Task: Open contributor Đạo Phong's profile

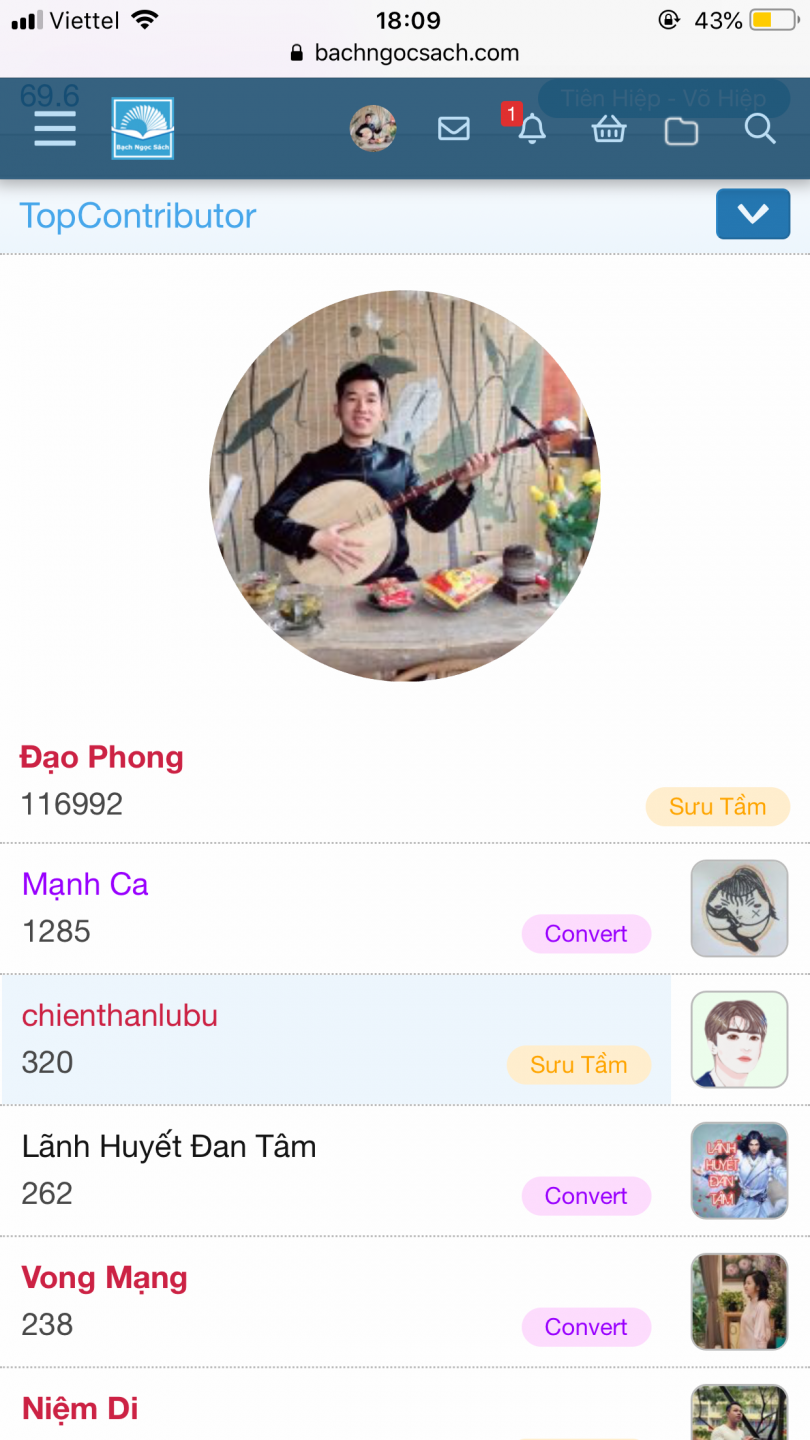Action: (x=103, y=757)
